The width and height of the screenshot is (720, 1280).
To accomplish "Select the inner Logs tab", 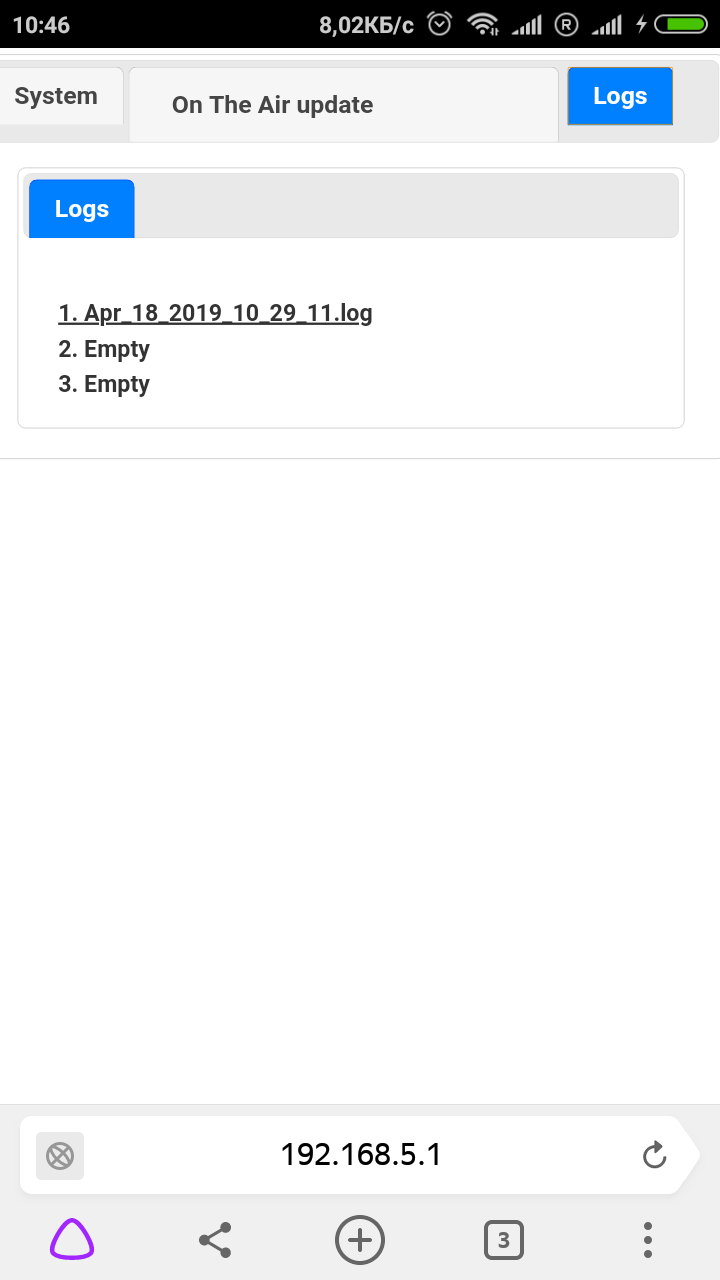I will tap(82, 209).
